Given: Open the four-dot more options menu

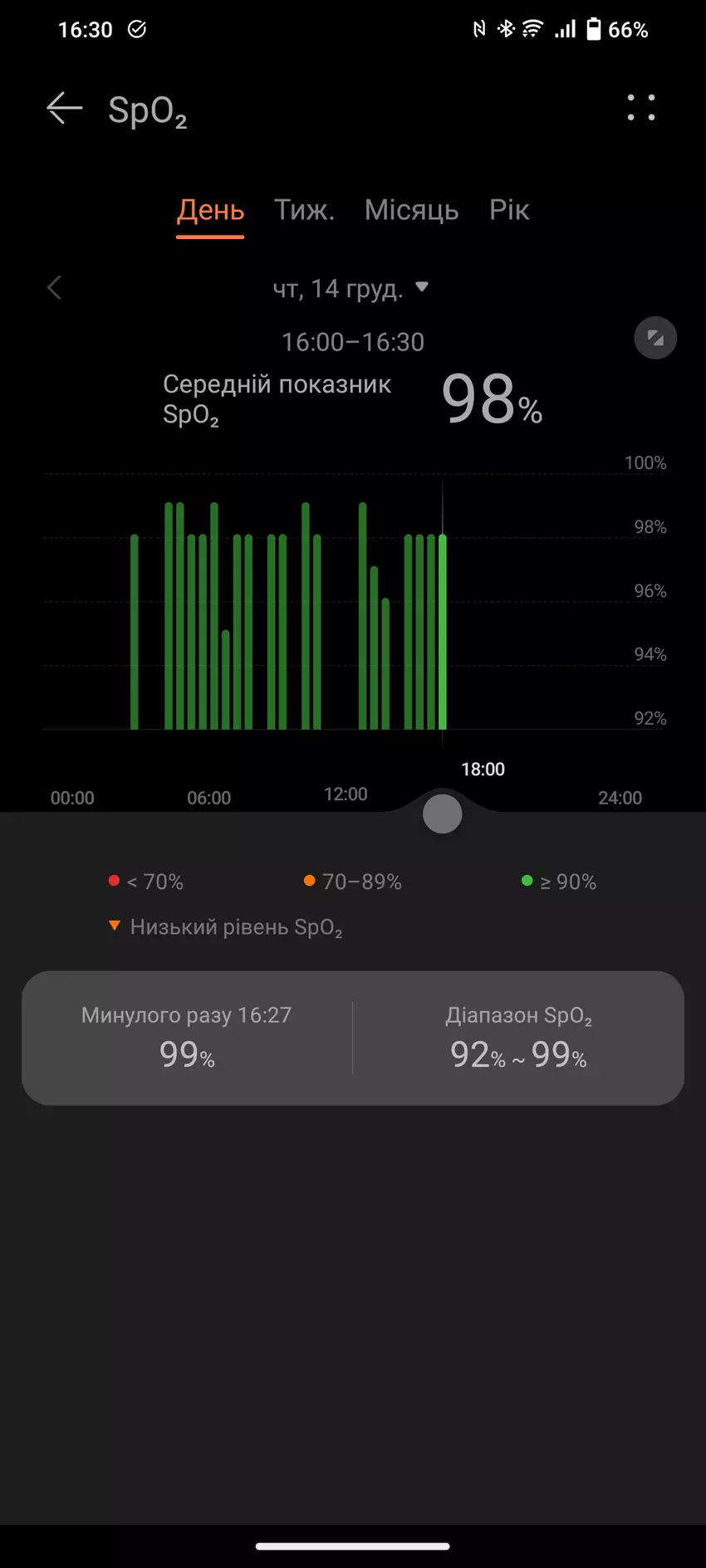Looking at the screenshot, I should coord(640,108).
